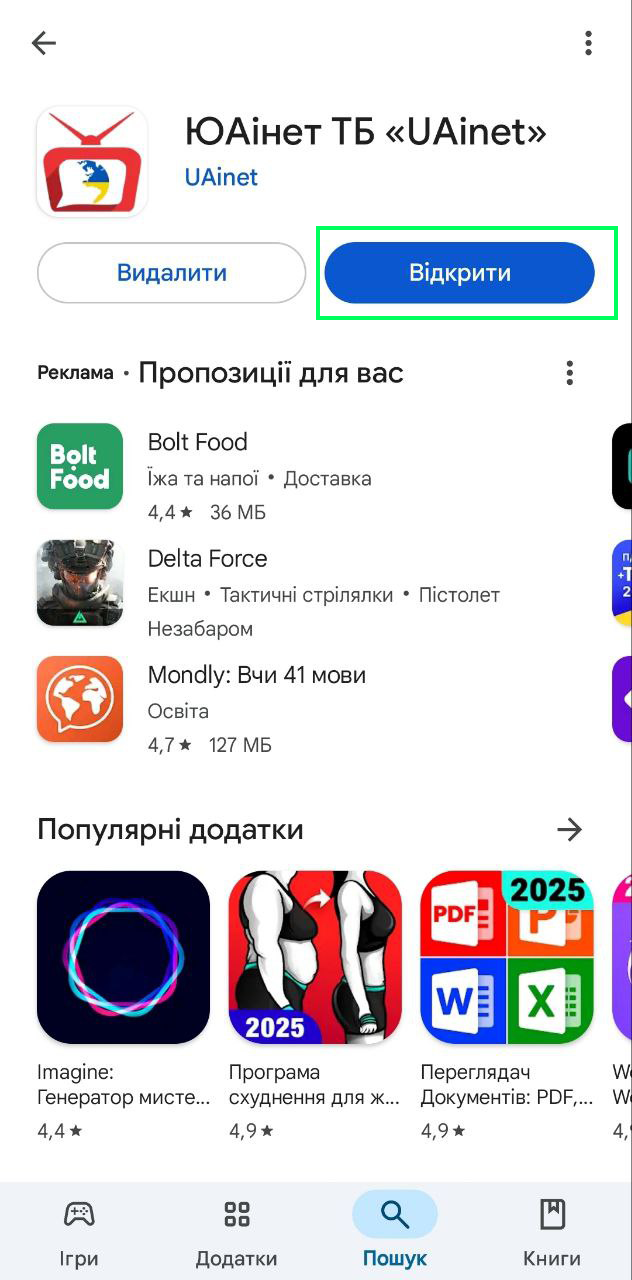
Task: Tap the Видалити button to uninstall
Action: [171, 273]
